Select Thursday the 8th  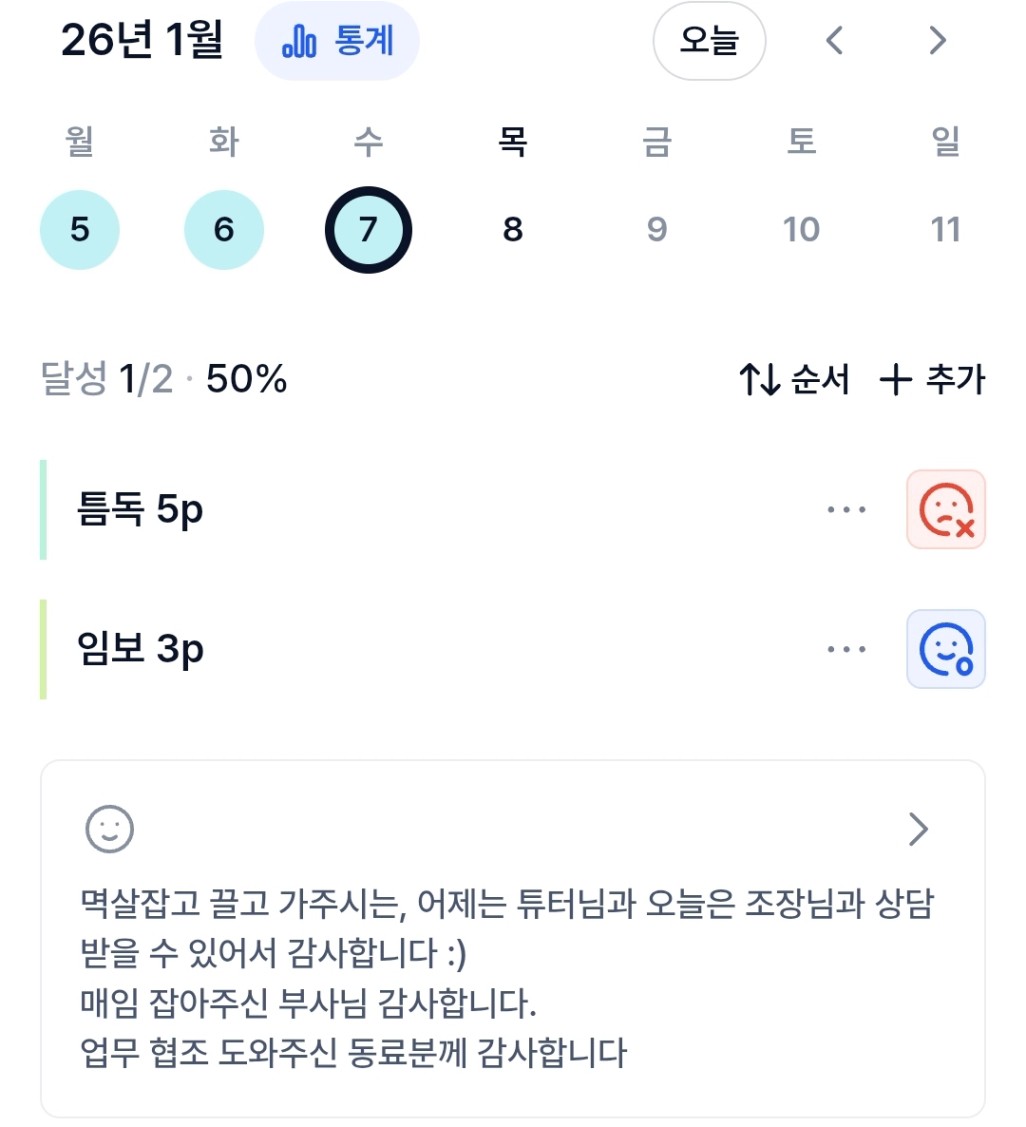click(512, 230)
